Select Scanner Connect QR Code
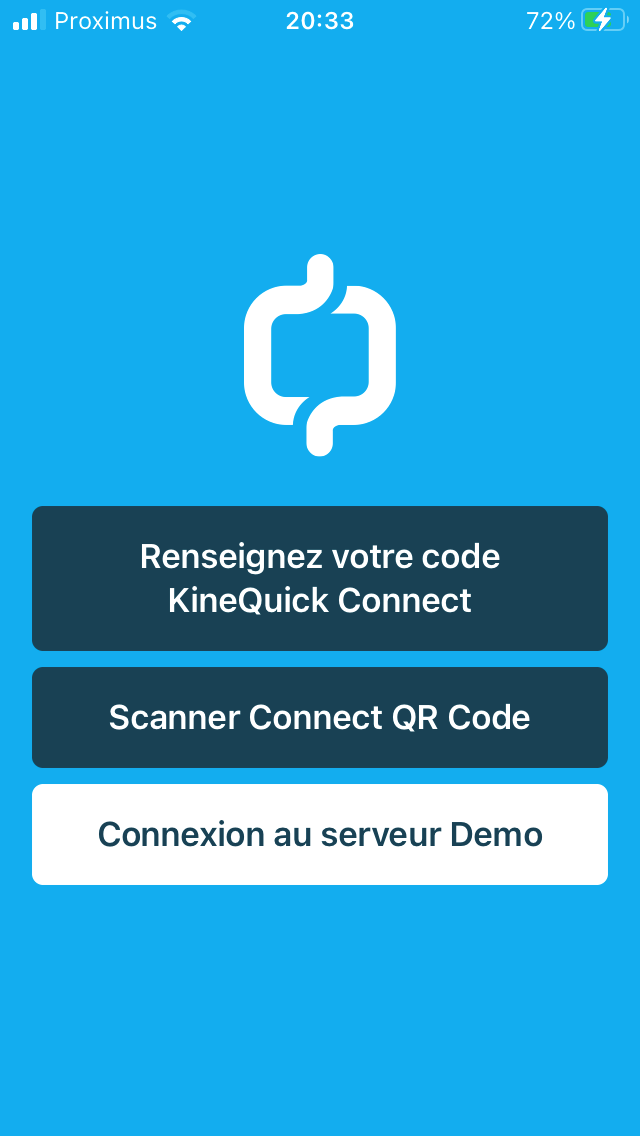 tap(320, 717)
